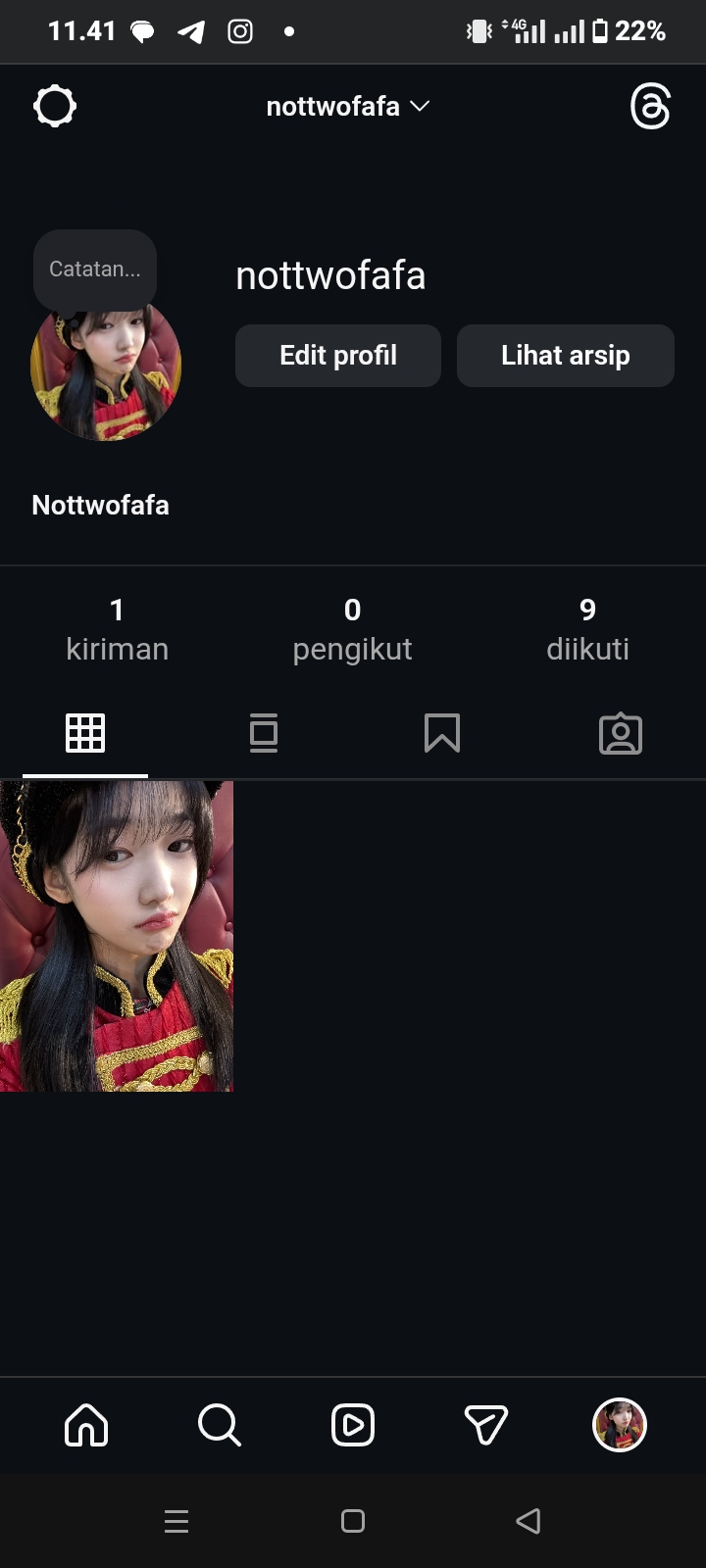Tap the Catatan note bubble
Viewport: 706px width, 1568px height.
tap(95, 269)
